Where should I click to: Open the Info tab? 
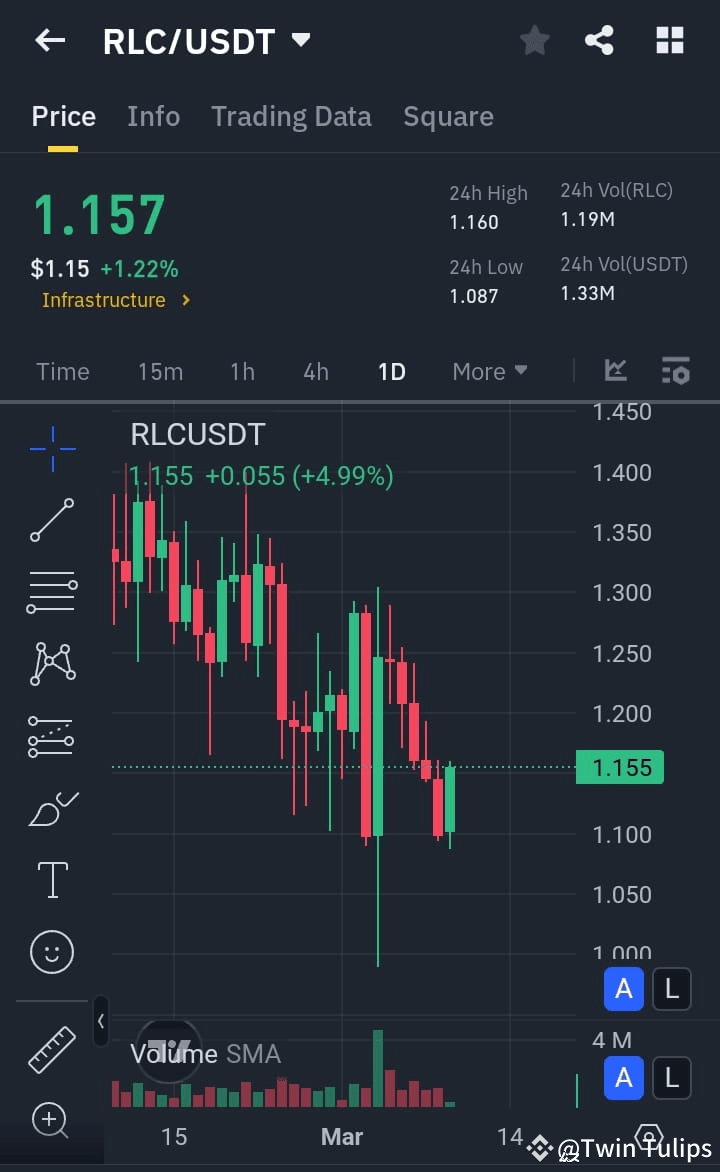tap(153, 116)
